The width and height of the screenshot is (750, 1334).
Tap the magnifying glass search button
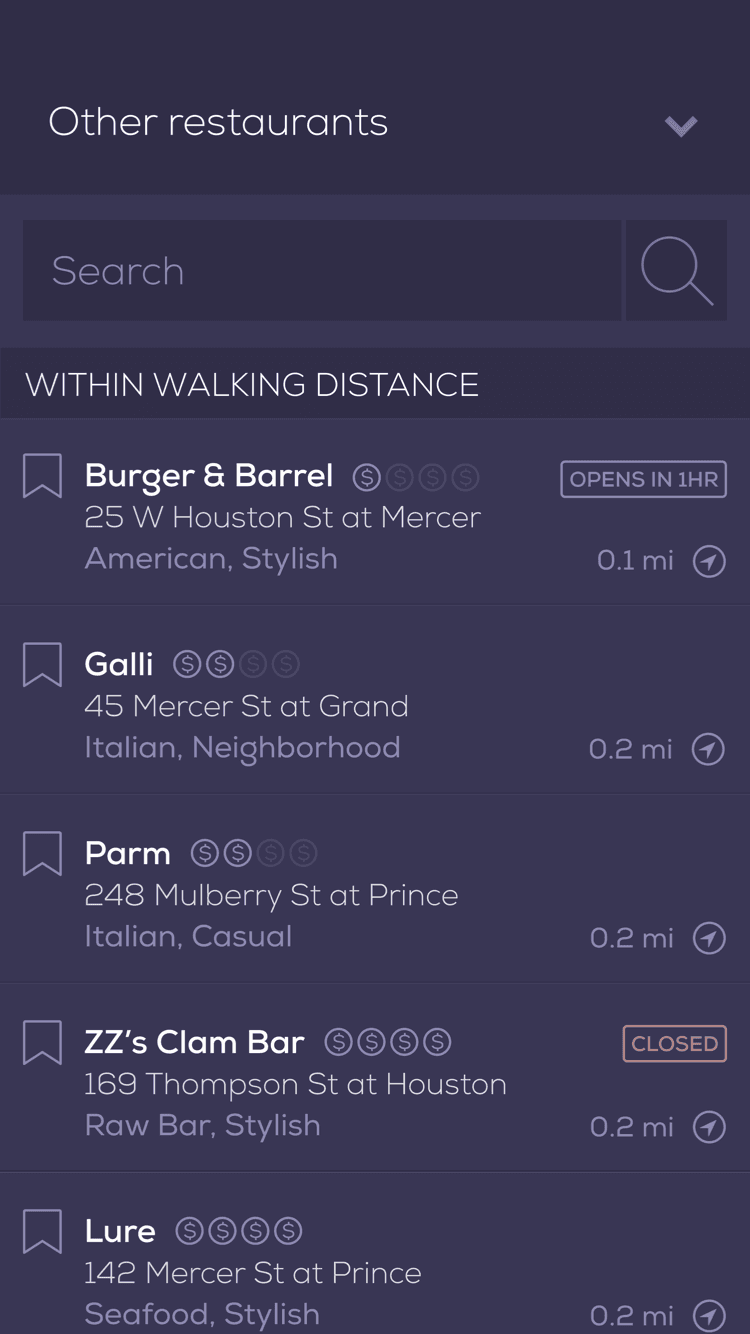(676, 271)
